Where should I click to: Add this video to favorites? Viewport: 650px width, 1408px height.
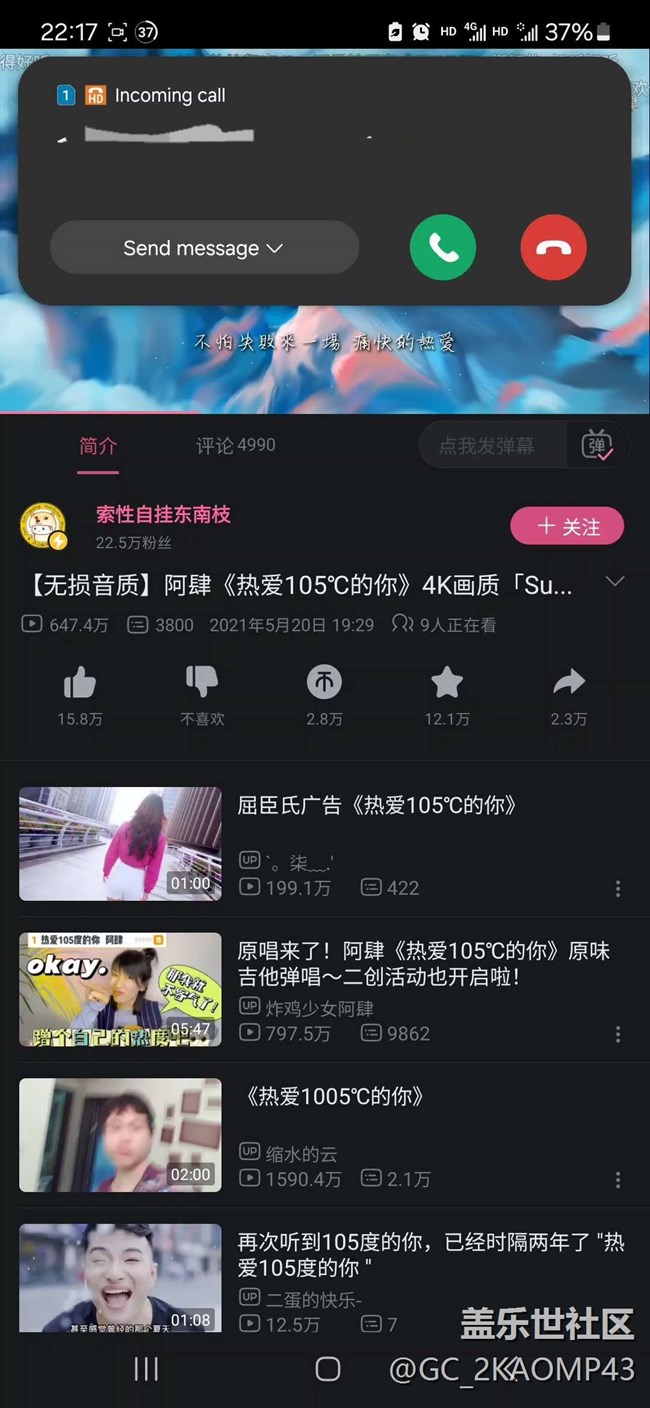tap(446, 684)
